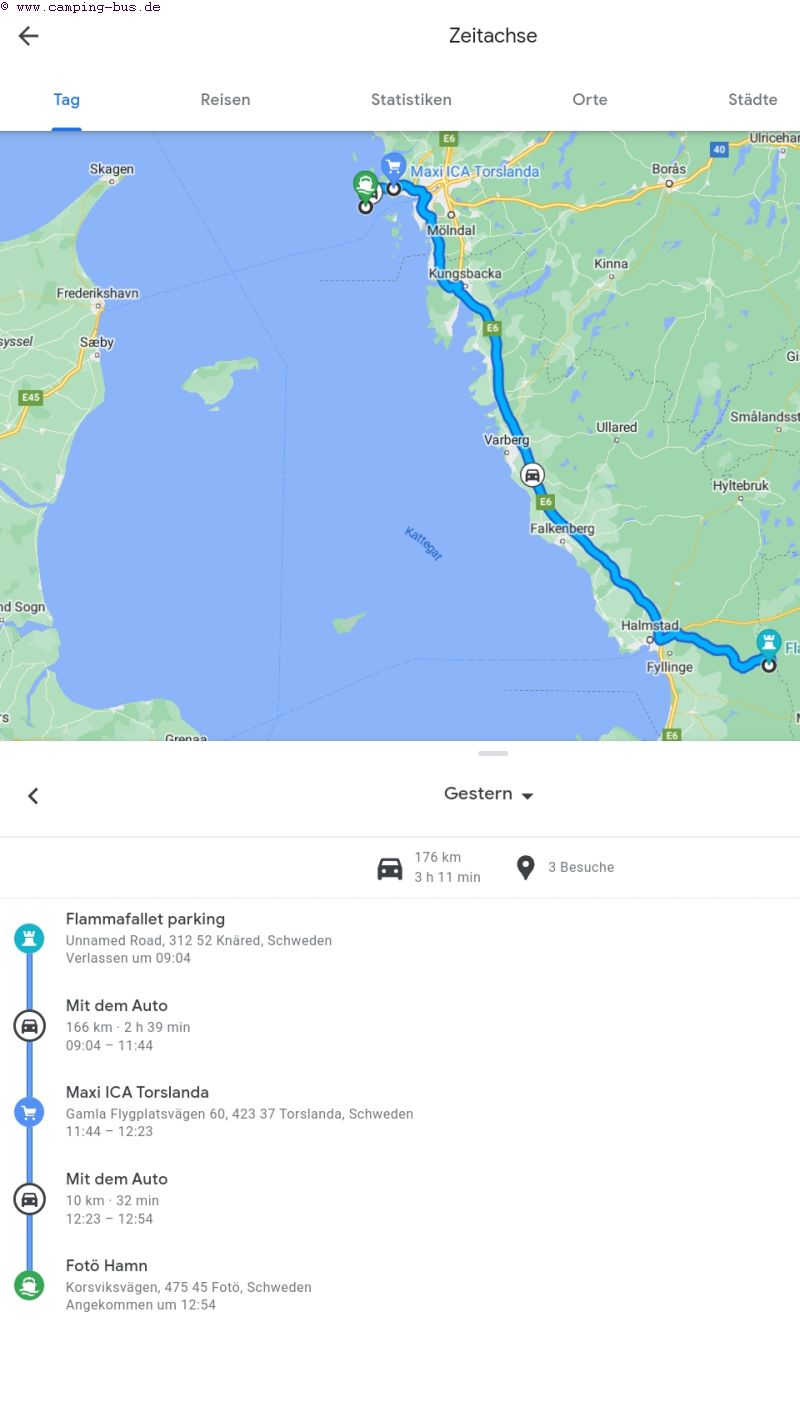Select the Städte tab

(x=752, y=100)
